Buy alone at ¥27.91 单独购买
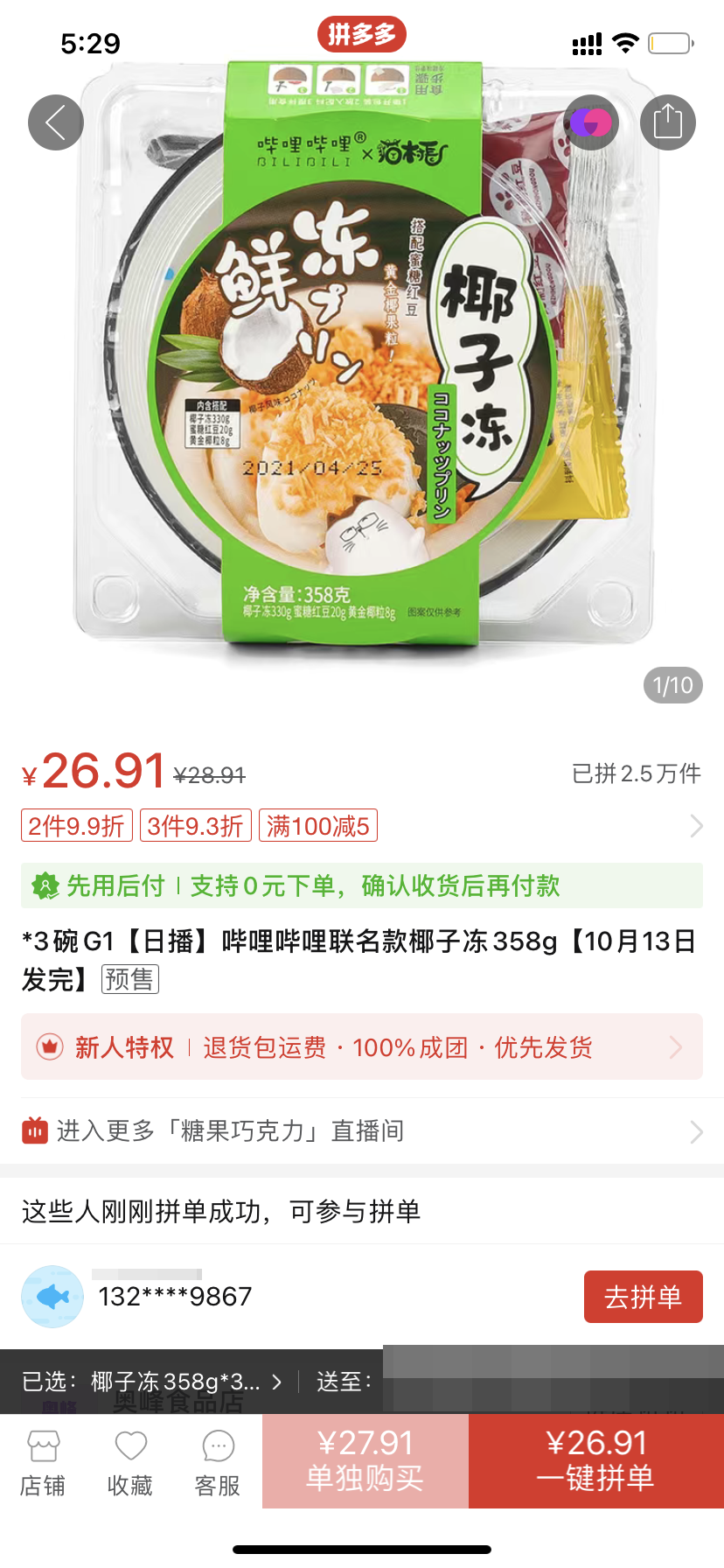 365,1461
